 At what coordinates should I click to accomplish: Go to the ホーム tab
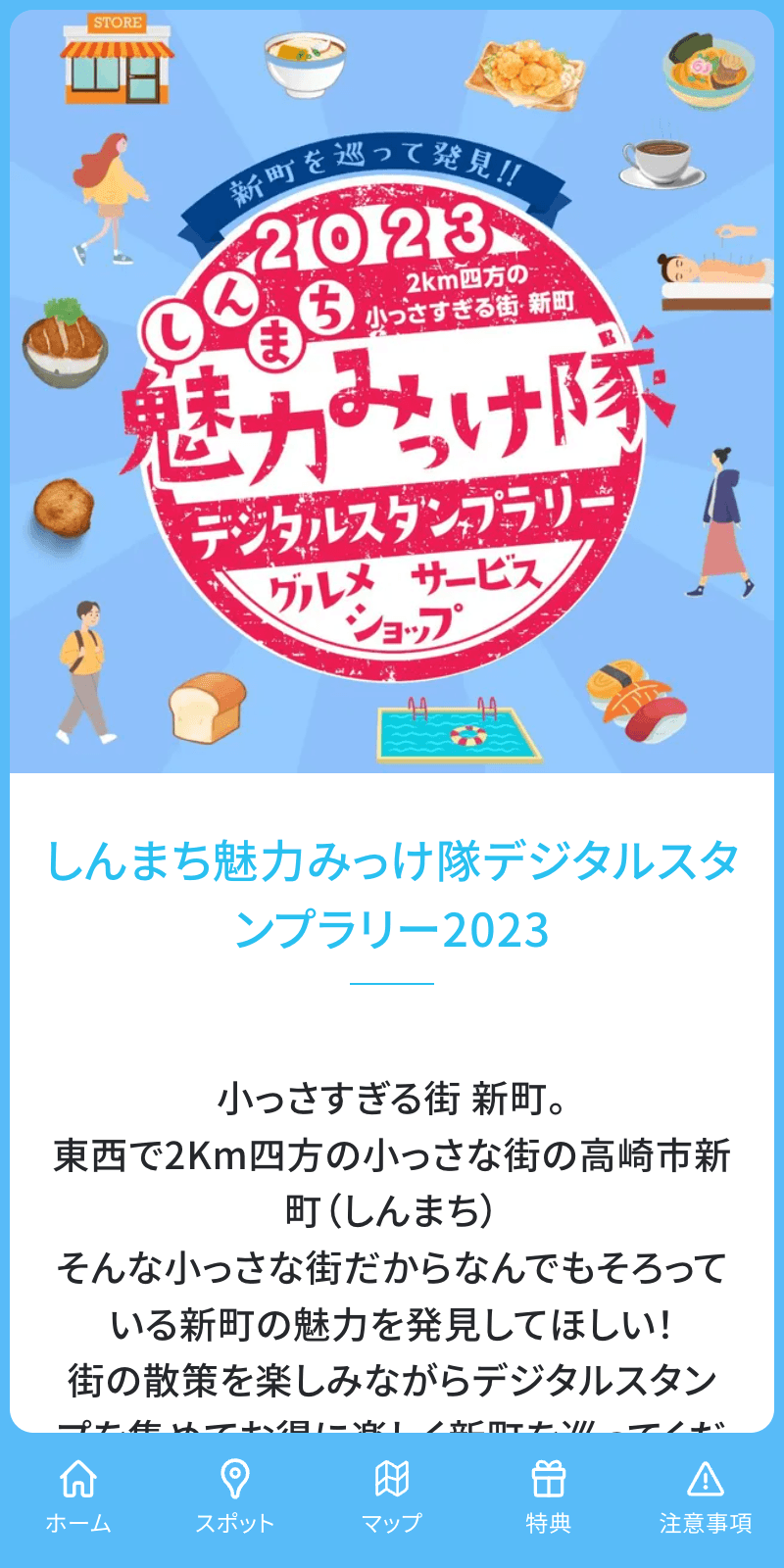[78, 1496]
